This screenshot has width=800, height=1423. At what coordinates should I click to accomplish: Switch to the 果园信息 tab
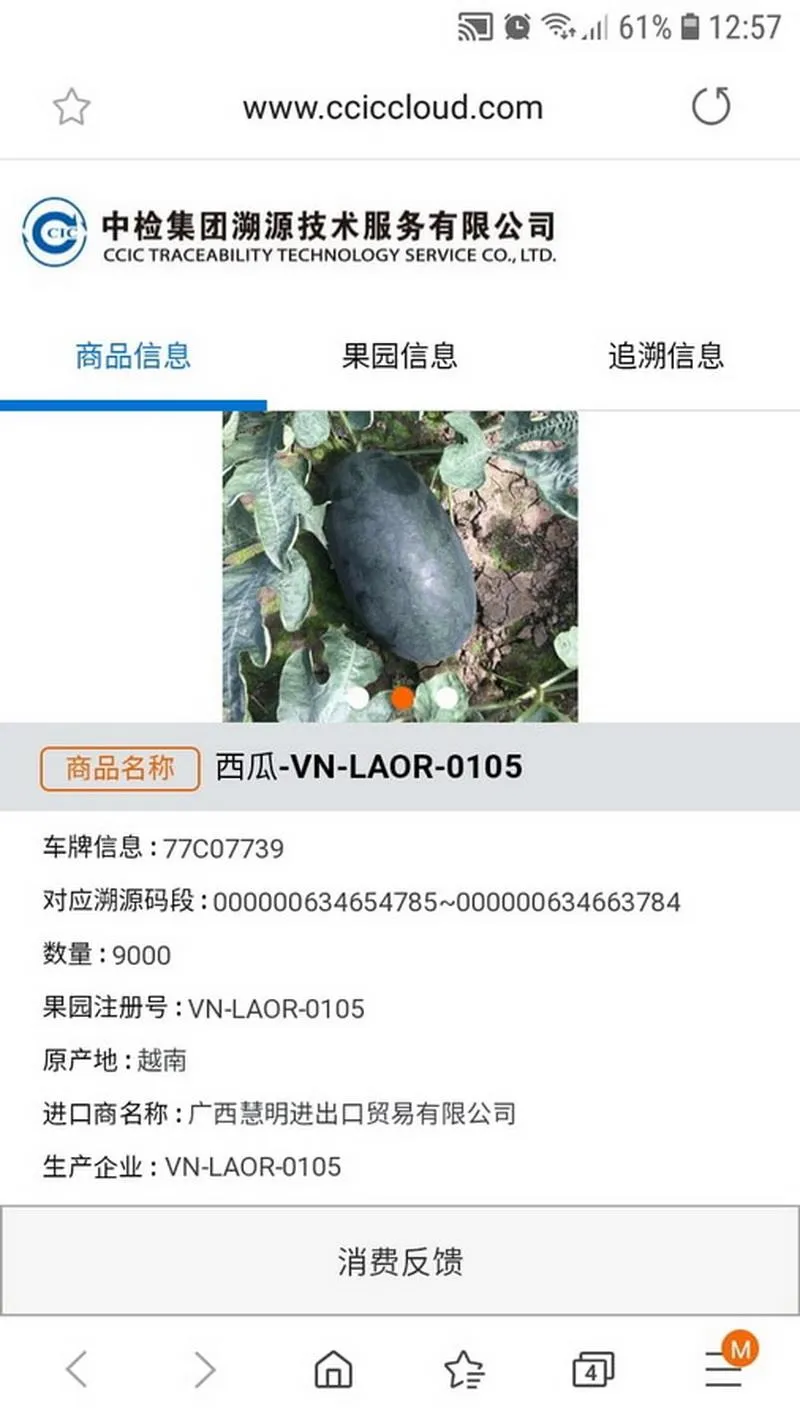tap(399, 356)
